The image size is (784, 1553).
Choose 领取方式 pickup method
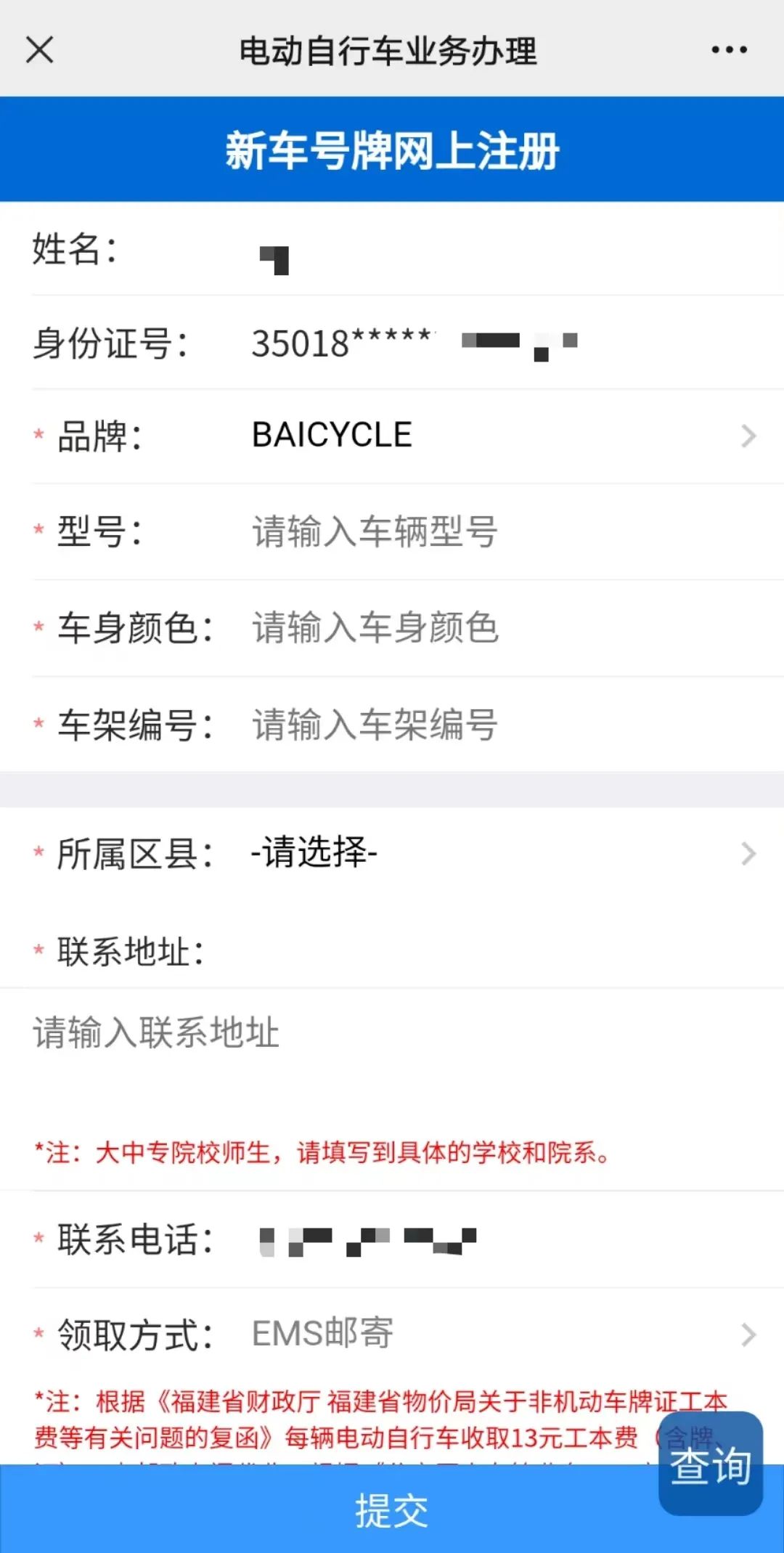[x=501, y=1334]
